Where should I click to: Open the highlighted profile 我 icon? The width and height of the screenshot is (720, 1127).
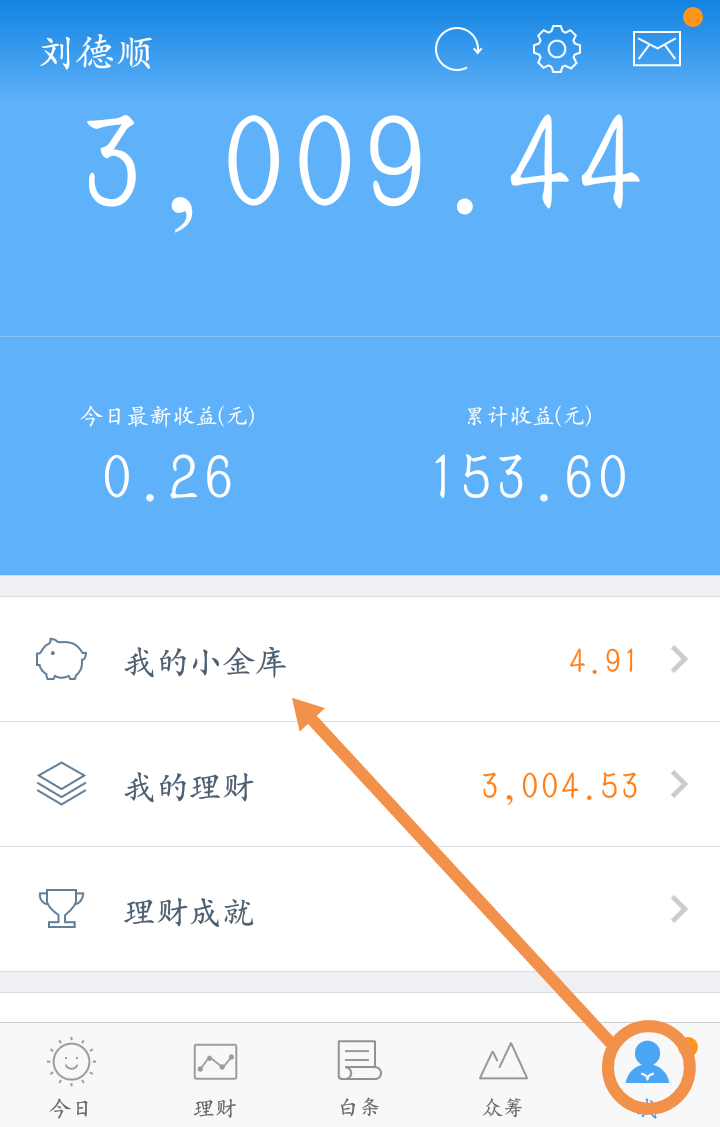(x=646, y=1063)
